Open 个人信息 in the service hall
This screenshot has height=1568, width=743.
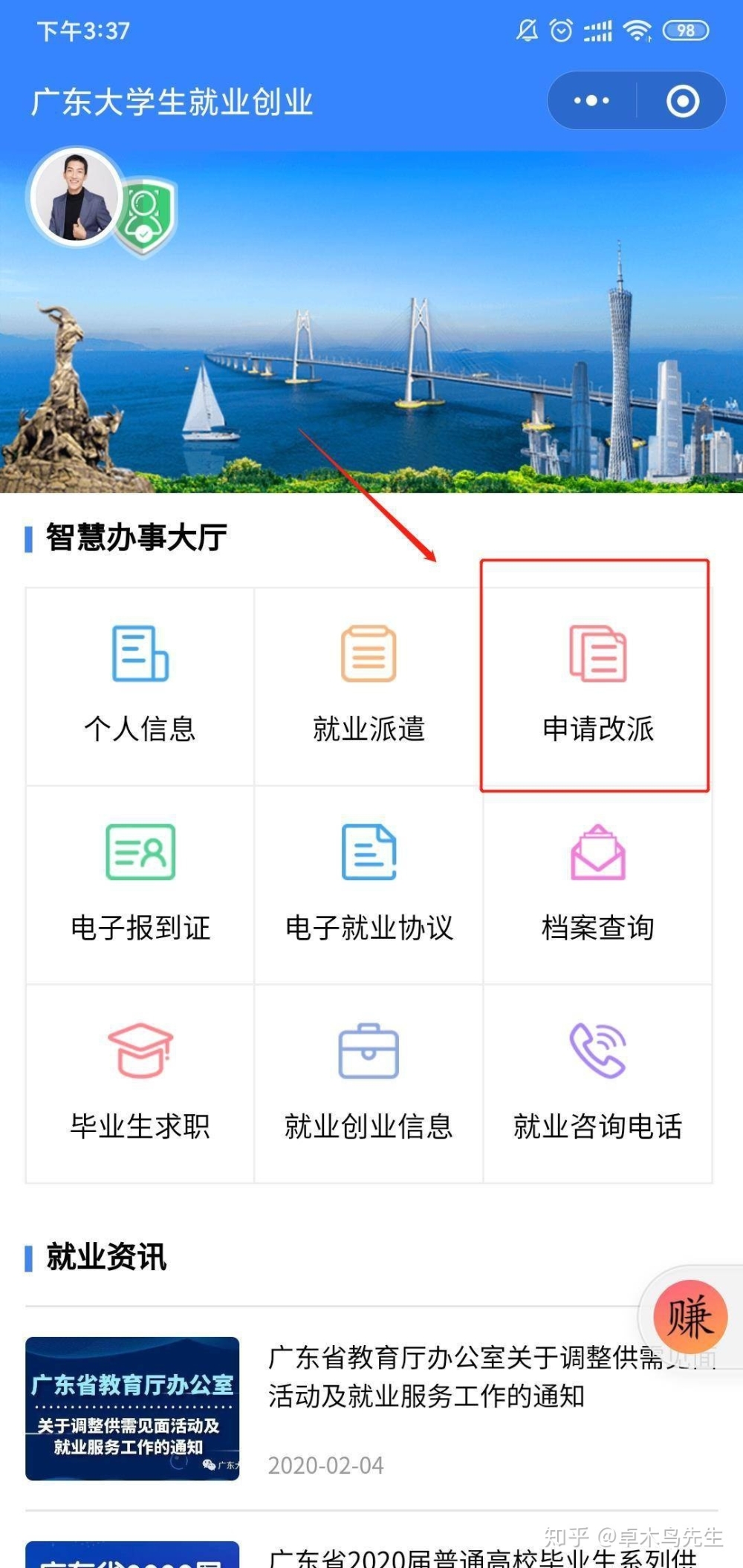click(140, 686)
